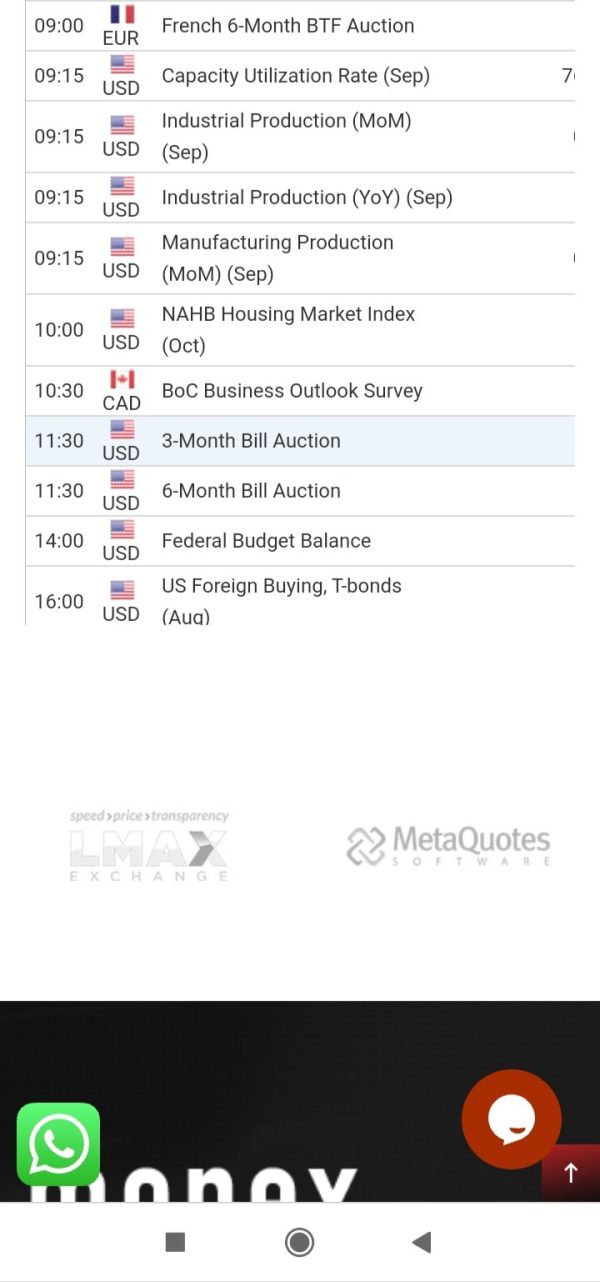Open the NAHB Housing Market Index row
This screenshot has width=600, height=1282.
(300, 330)
